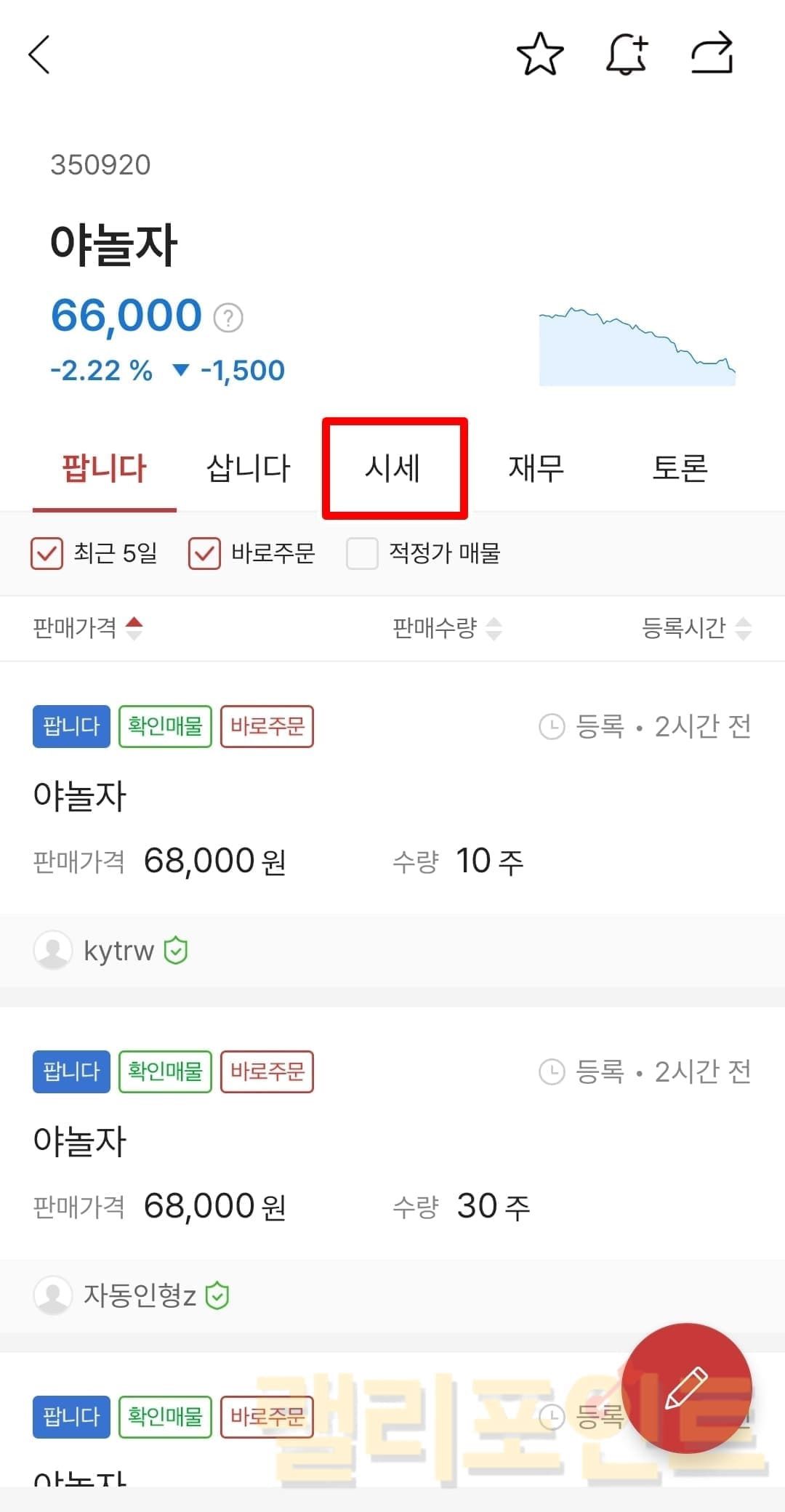This screenshot has height=1512, width=785.
Task: Sort listings by 등록시간
Action: coord(696,627)
